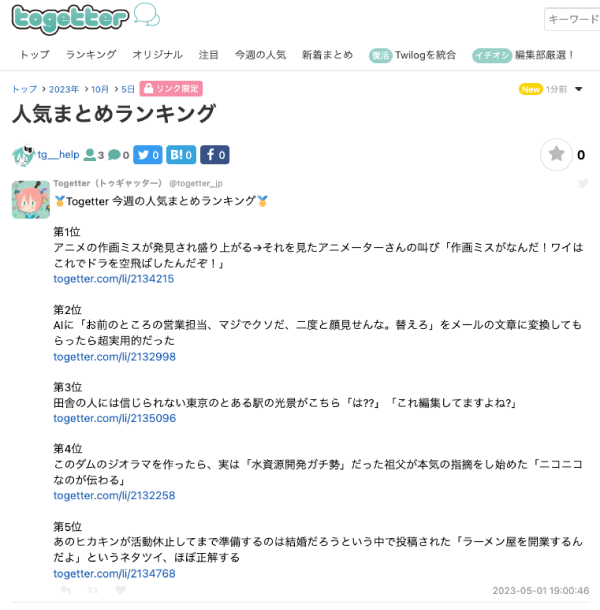
Task: Open the 10月 breadcrumb link
Action: click(x=100, y=89)
